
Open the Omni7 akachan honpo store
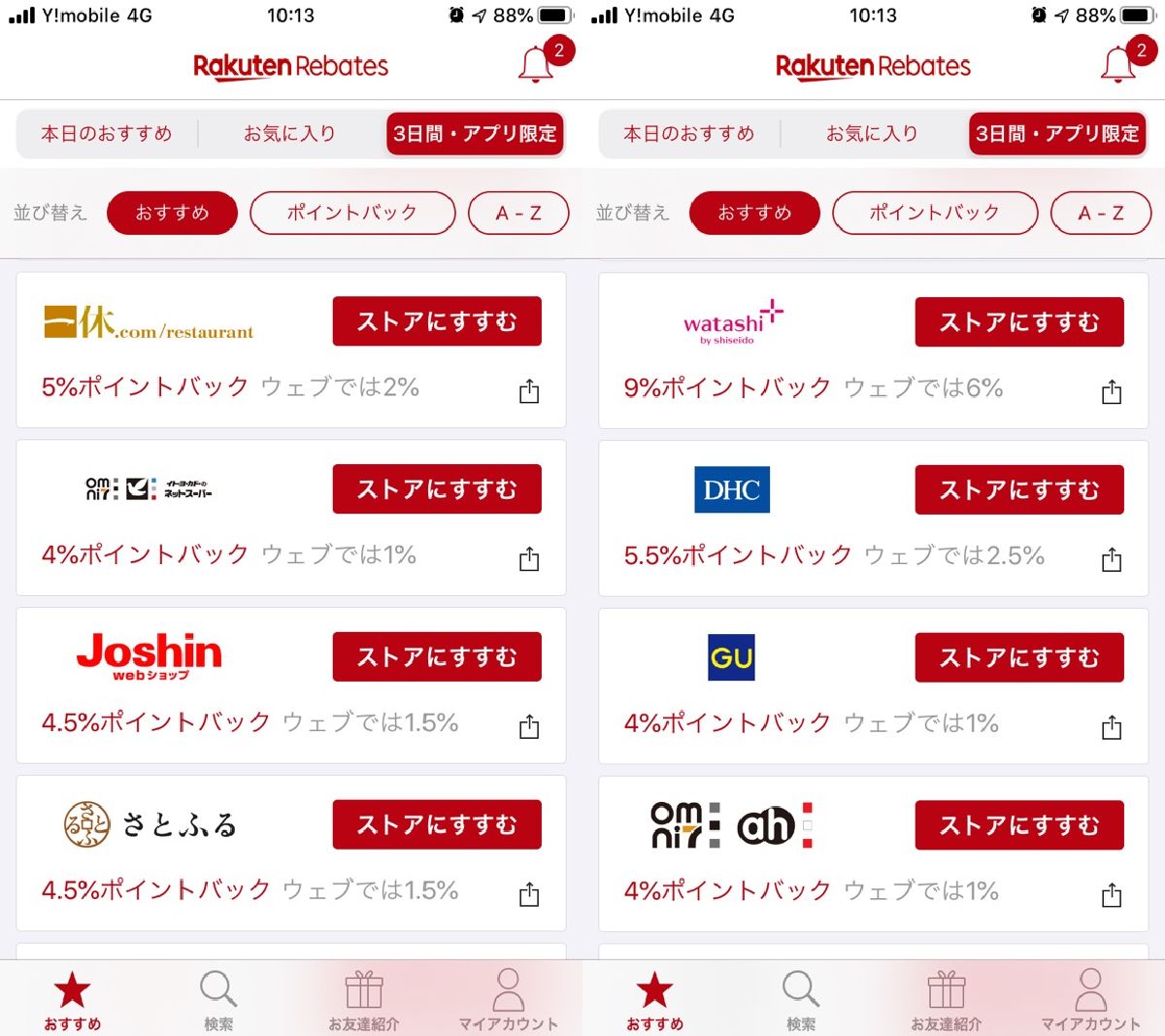1019,824
